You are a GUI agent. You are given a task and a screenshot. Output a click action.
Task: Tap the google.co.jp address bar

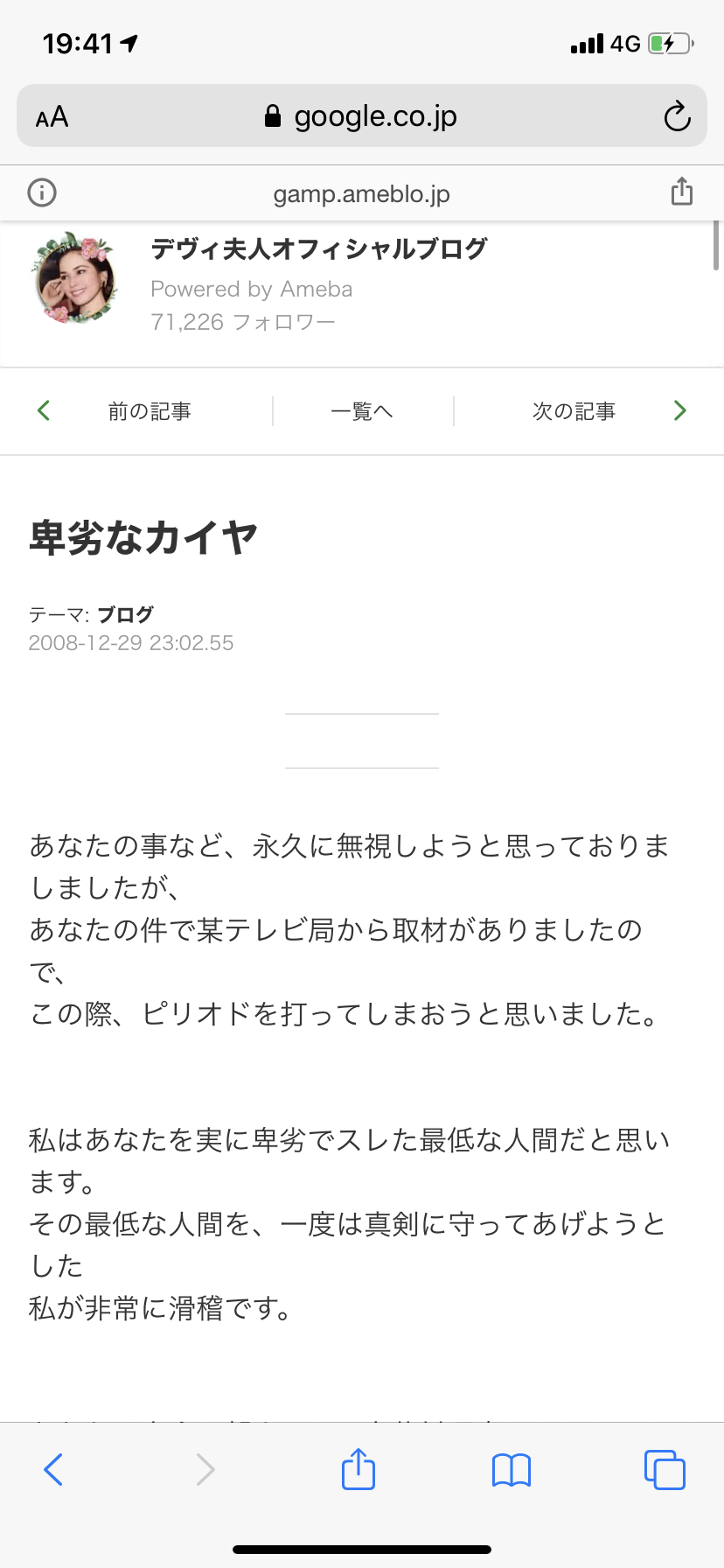(x=362, y=115)
